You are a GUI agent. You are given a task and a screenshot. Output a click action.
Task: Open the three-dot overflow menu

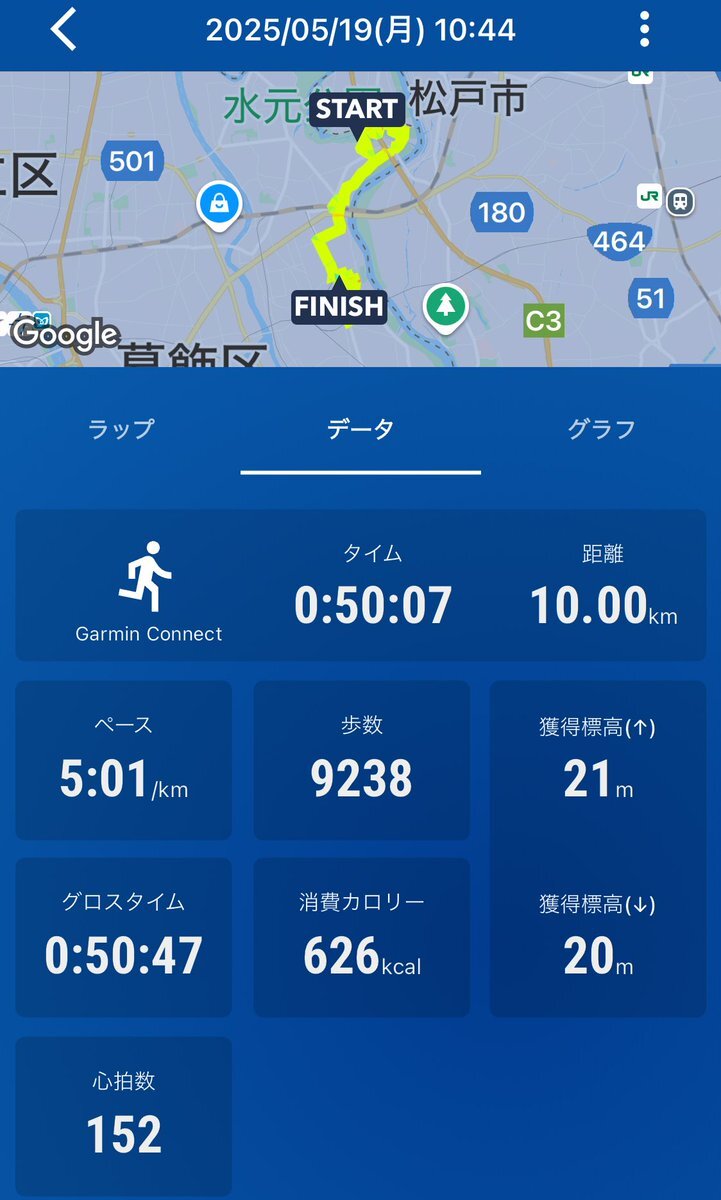645,30
